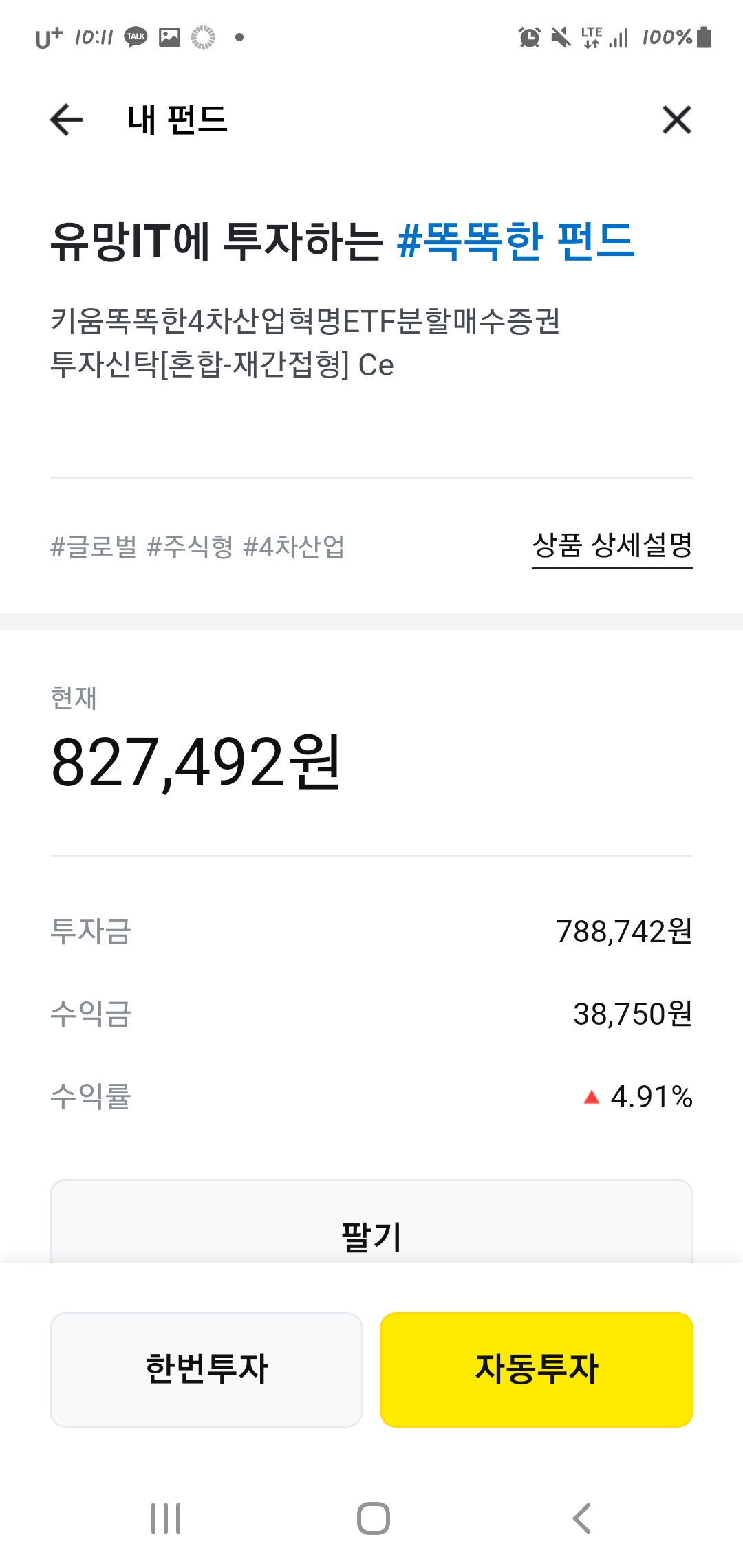Start 자동투자 auto investment
The width and height of the screenshot is (743, 1568).
[x=537, y=1369]
